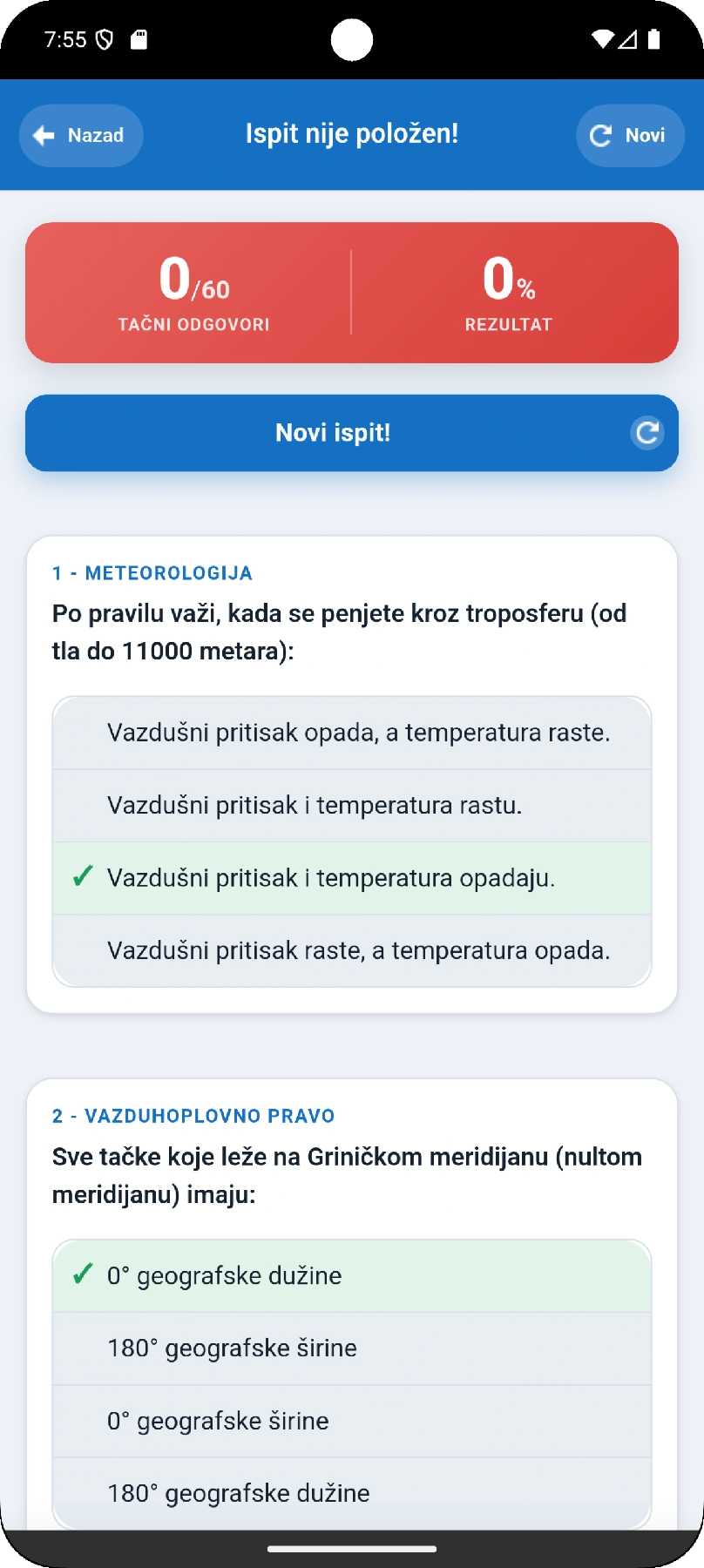Image resolution: width=704 pixels, height=1568 pixels.
Task: Select answer 'Vazdušni pritisak i temperatura rastu.'
Action: pyautogui.click(x=352, y=806)
